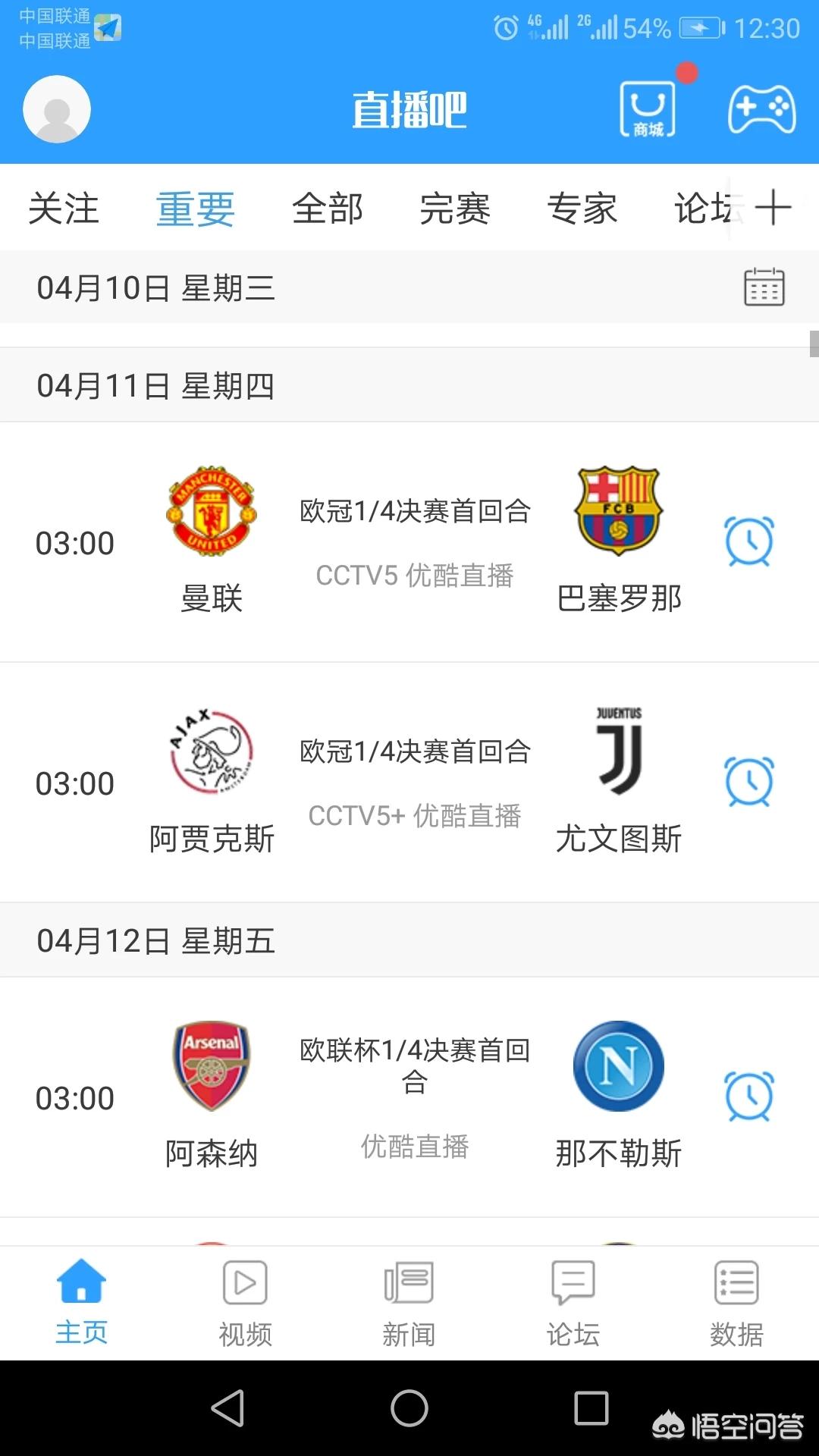Viewport: 819px width, 1456px height.
Task: Go to the 数据 tab
Action: tap(736, 1303)
